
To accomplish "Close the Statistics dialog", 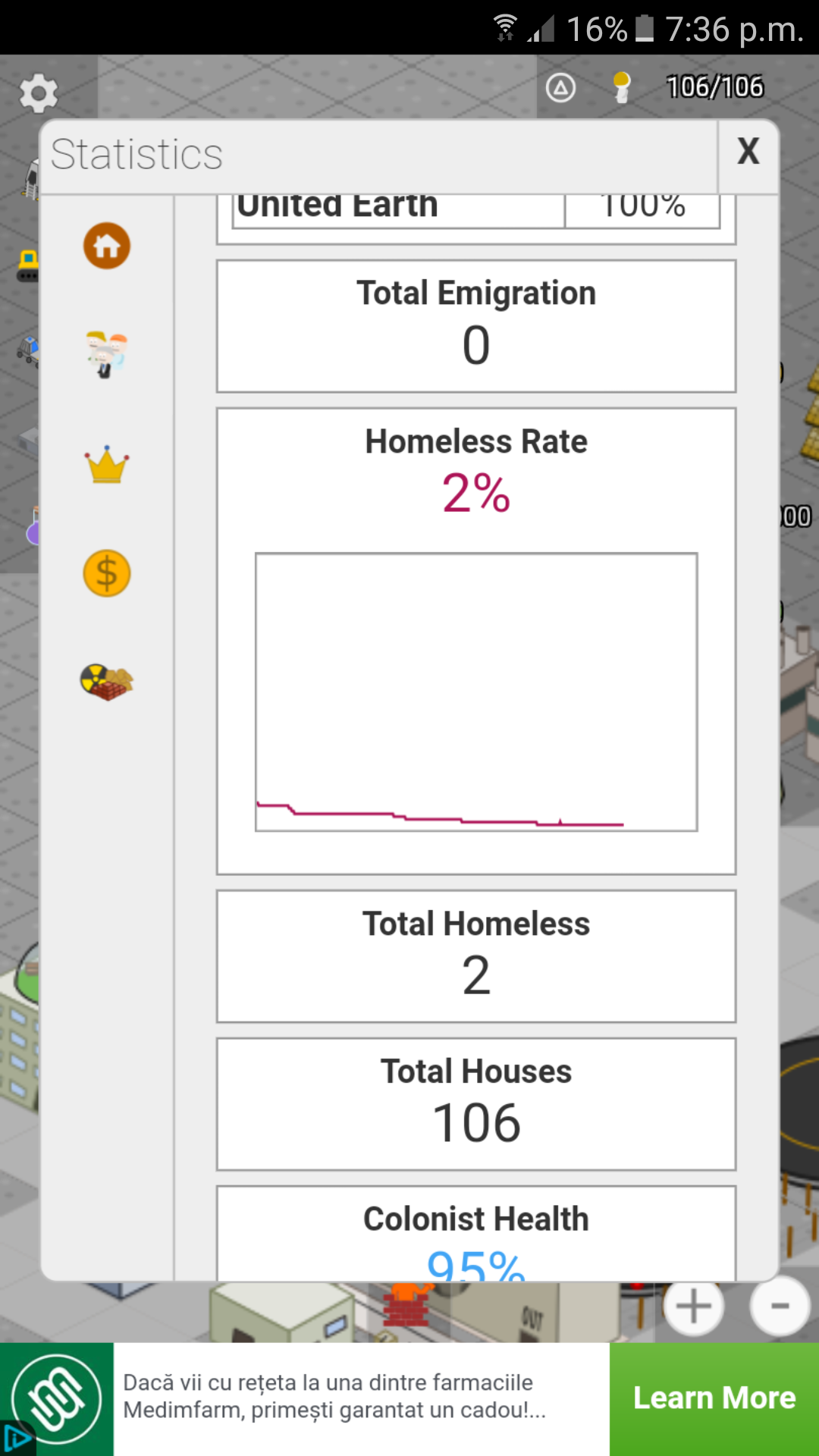I will (x=748, y=152).
